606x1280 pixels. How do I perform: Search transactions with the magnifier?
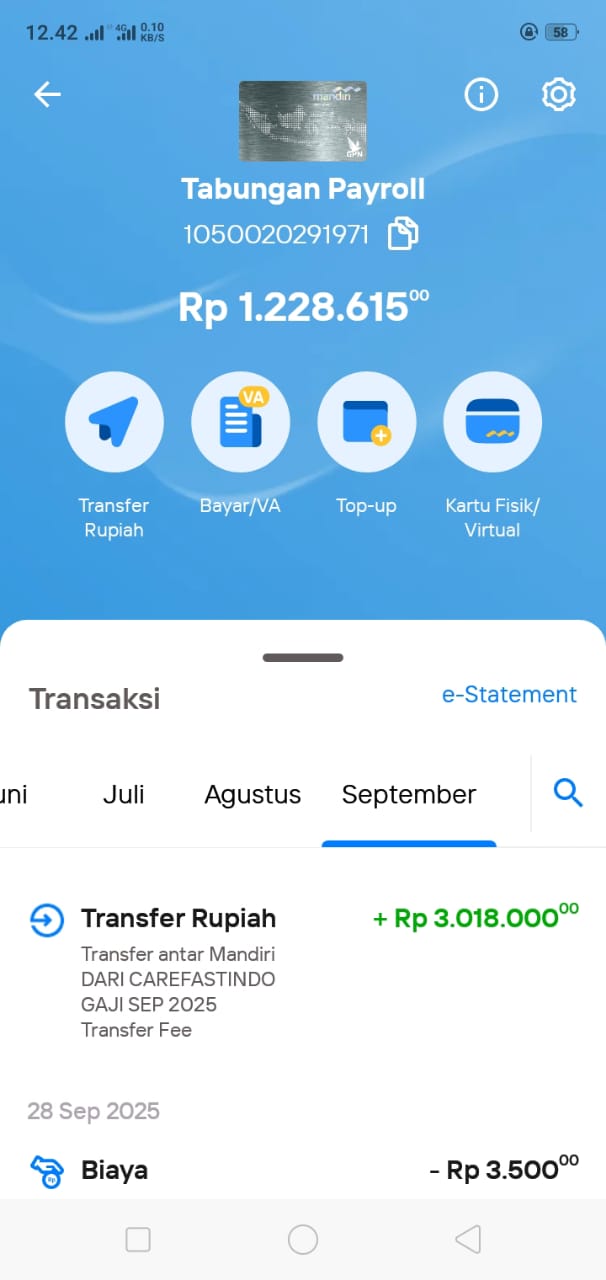pyautogui.click(x=568, y=794)
